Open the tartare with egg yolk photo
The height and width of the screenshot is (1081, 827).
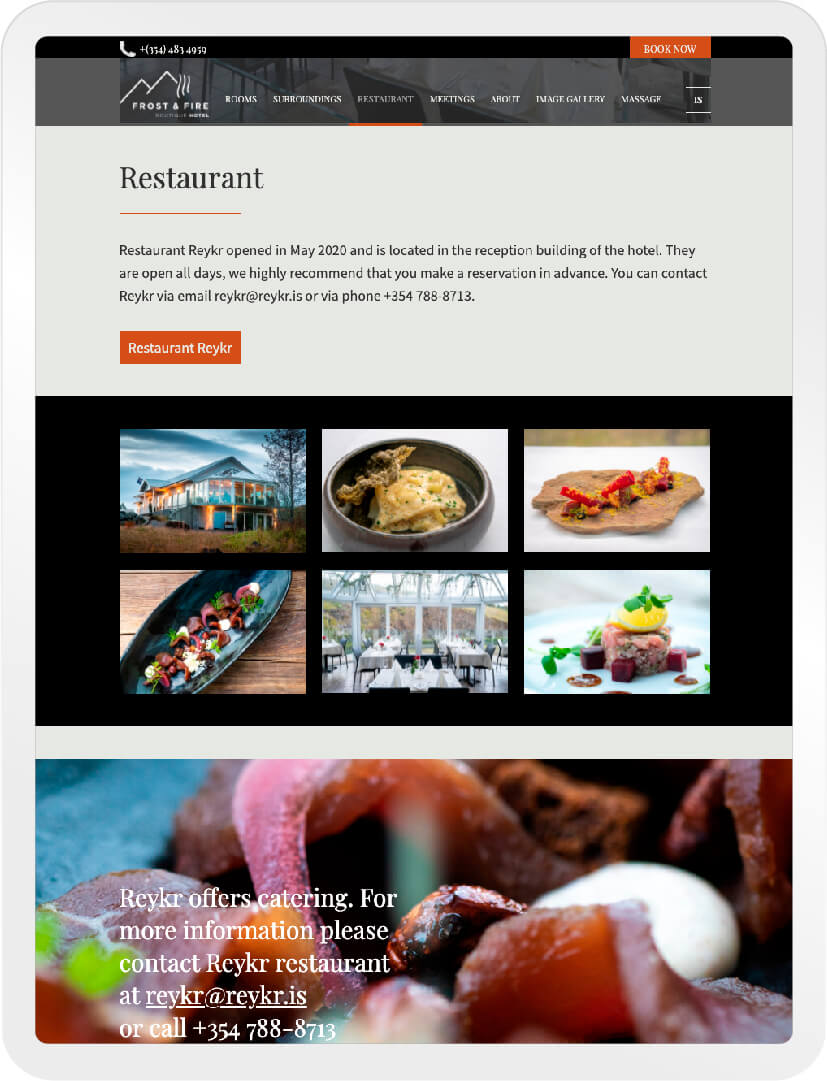point(617,631)
